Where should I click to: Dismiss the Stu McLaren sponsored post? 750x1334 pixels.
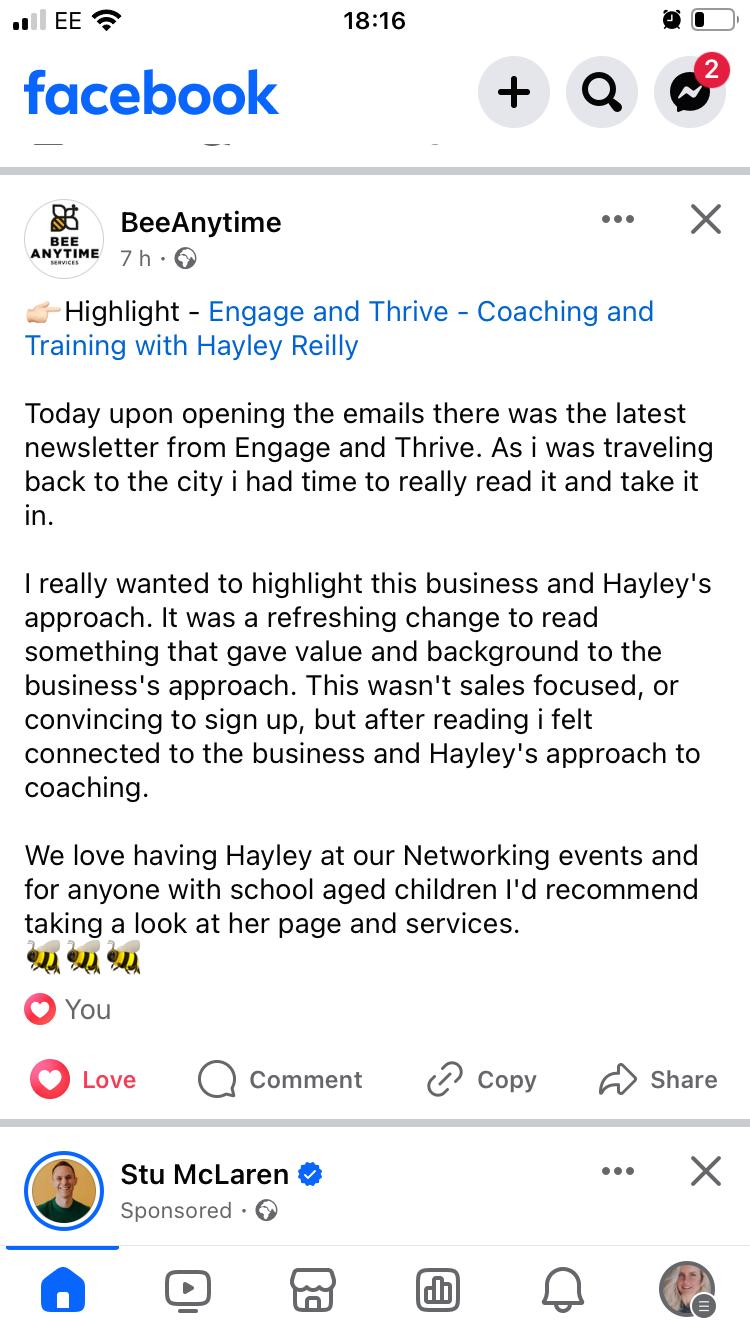click(x=705, y=1171)
